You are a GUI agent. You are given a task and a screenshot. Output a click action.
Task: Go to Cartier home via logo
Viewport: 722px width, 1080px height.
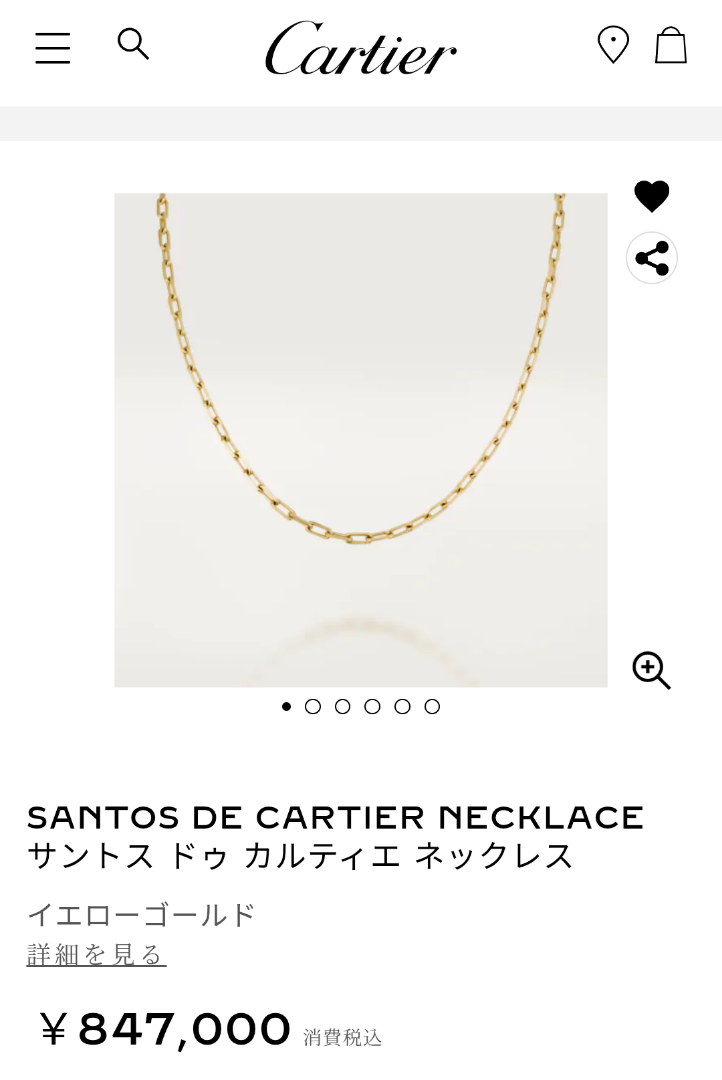coord(360,48)
